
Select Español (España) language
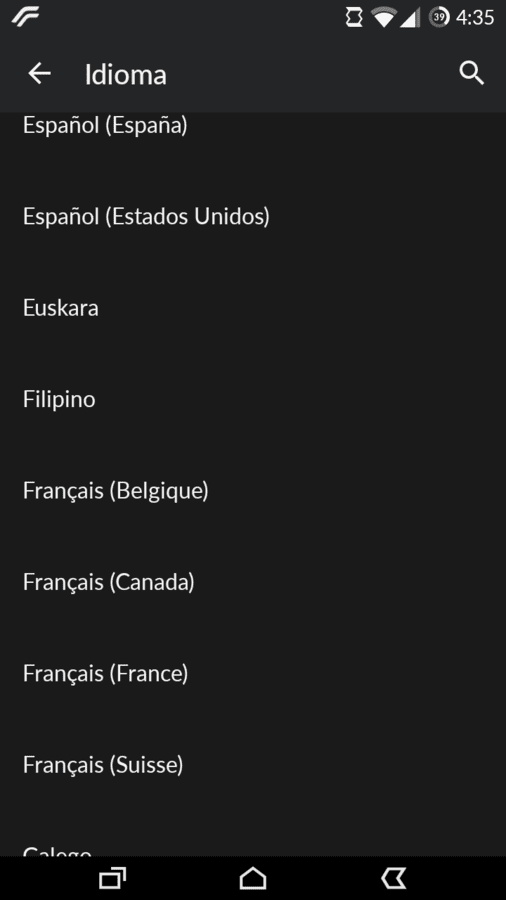coord(253,125)
